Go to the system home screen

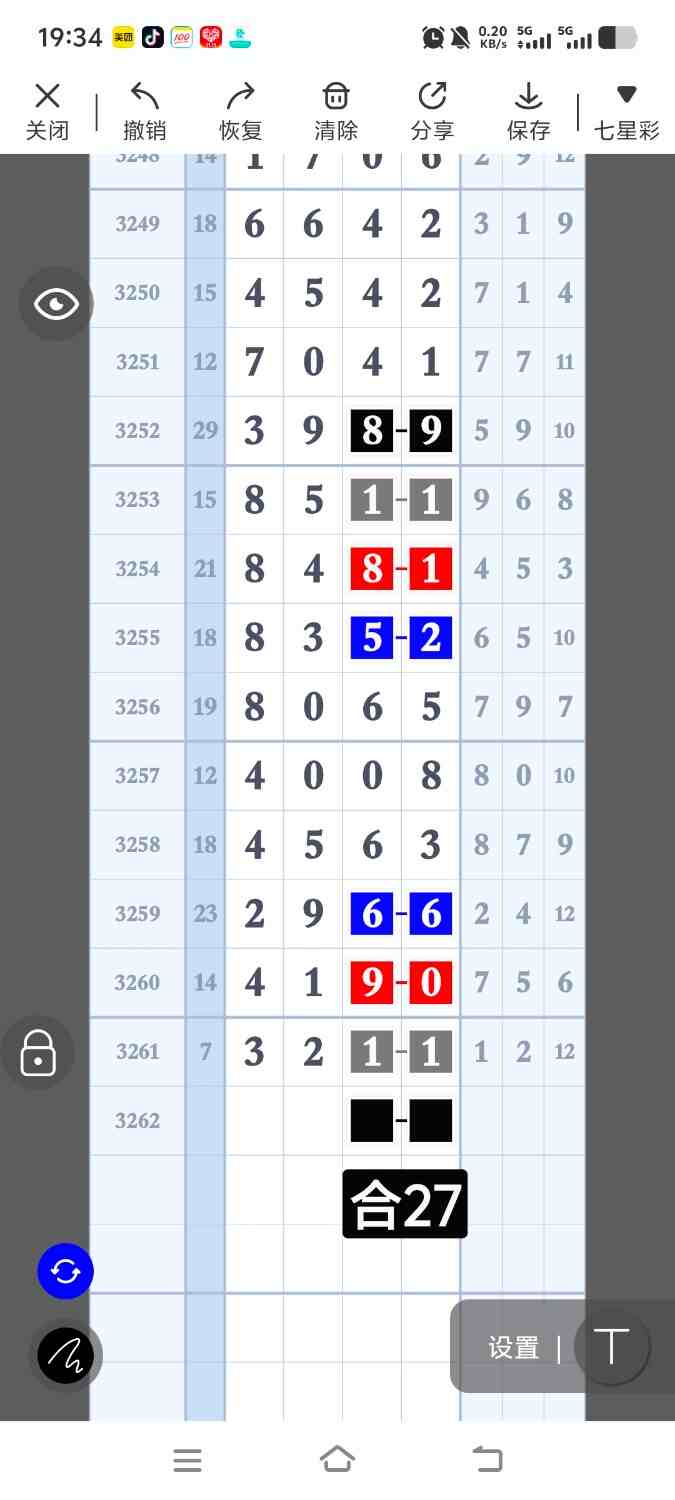point(337,1460)
